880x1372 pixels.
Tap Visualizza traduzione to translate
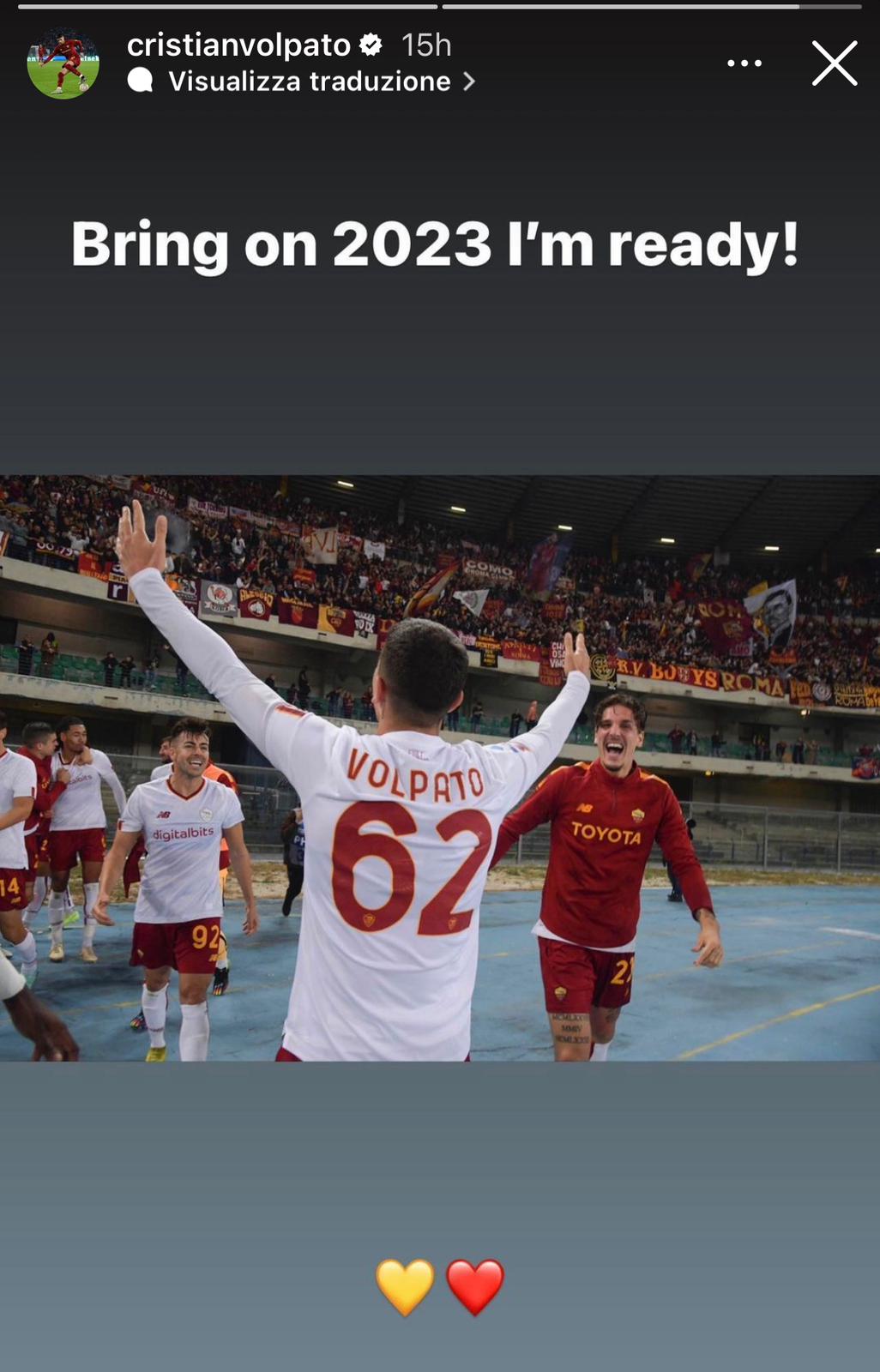pyautogui.click(x=309, y=81)
